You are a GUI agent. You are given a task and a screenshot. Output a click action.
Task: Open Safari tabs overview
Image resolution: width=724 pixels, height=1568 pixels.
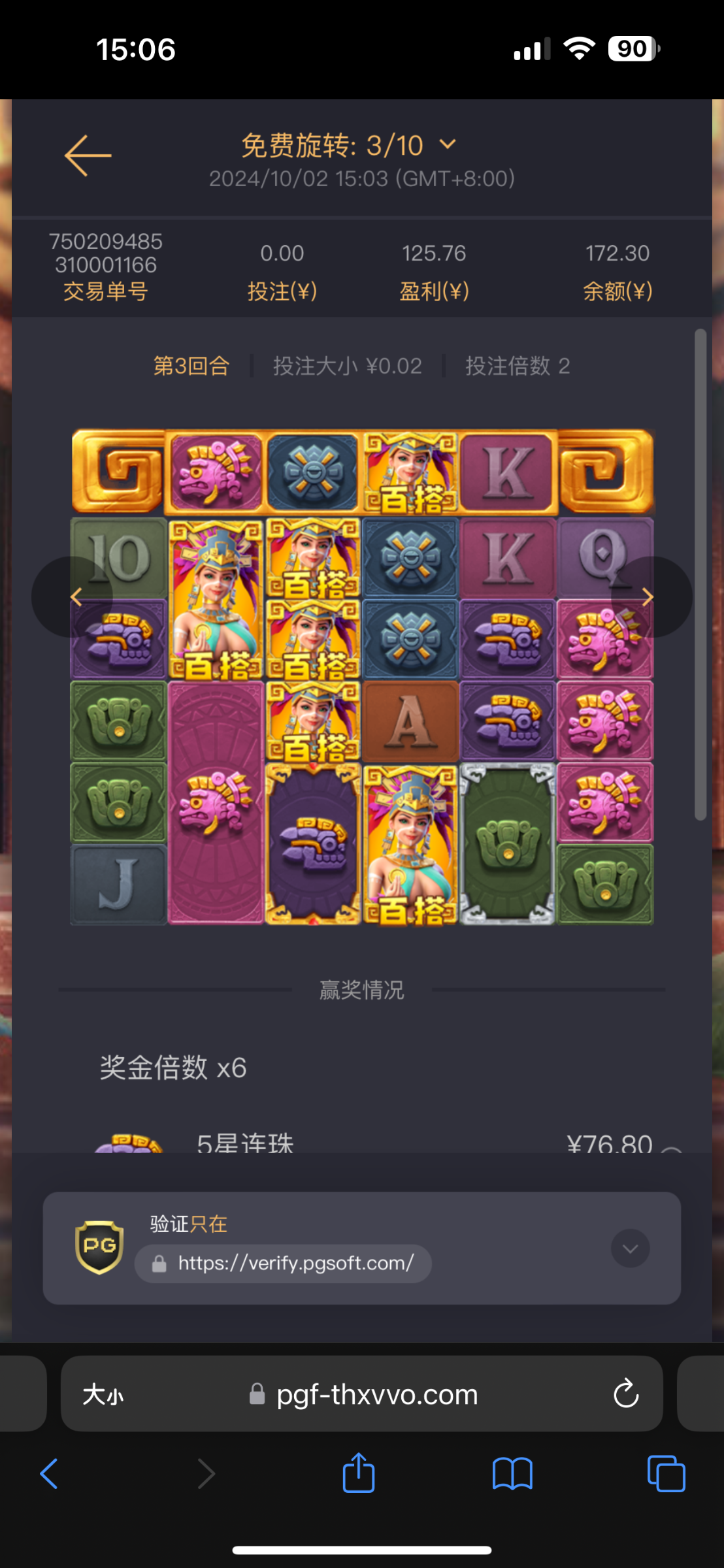tap(666, 1474)
